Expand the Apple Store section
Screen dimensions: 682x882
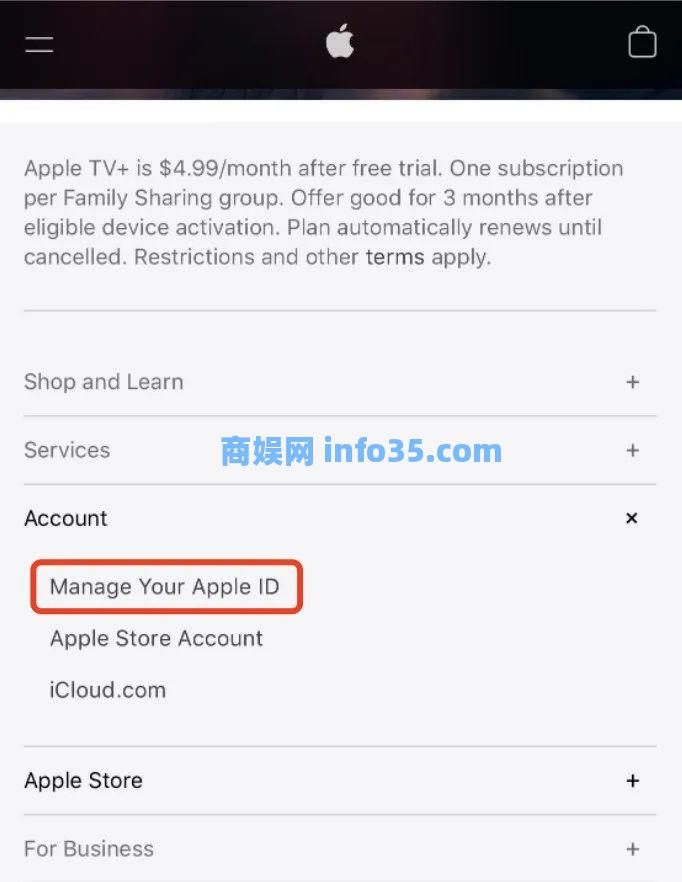[632, 781]
